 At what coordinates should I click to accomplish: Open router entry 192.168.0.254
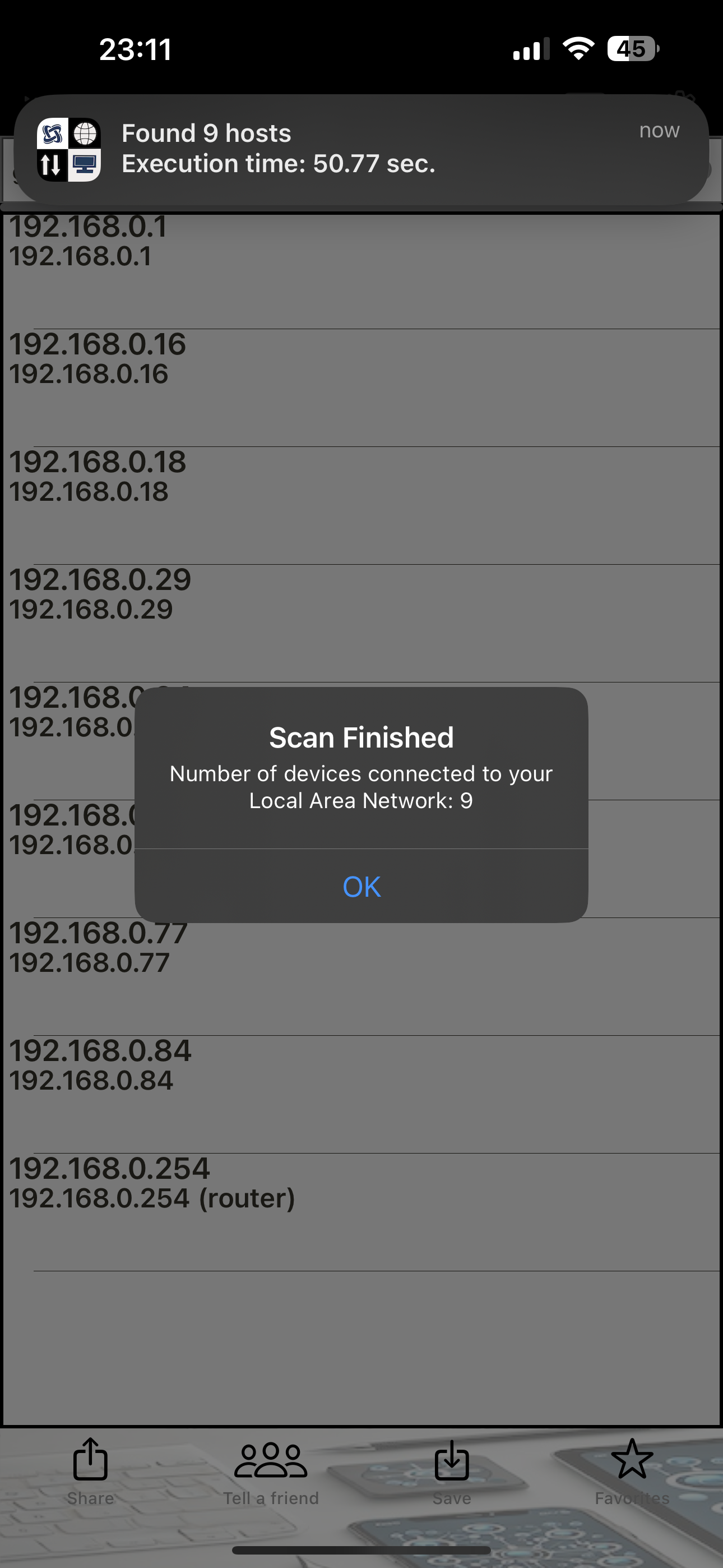[361, 1212]
